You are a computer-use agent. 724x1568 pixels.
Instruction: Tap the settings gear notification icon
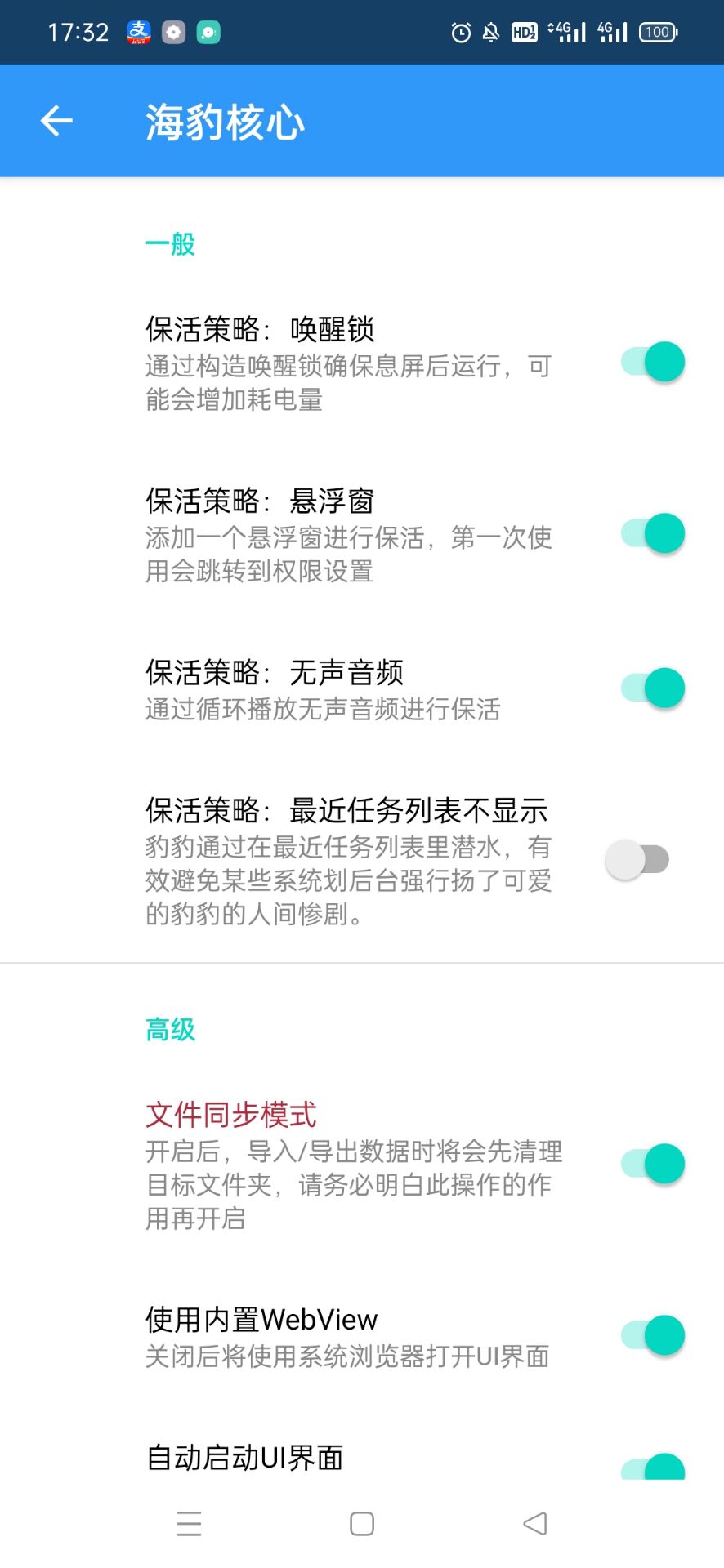tap(174, 31)
